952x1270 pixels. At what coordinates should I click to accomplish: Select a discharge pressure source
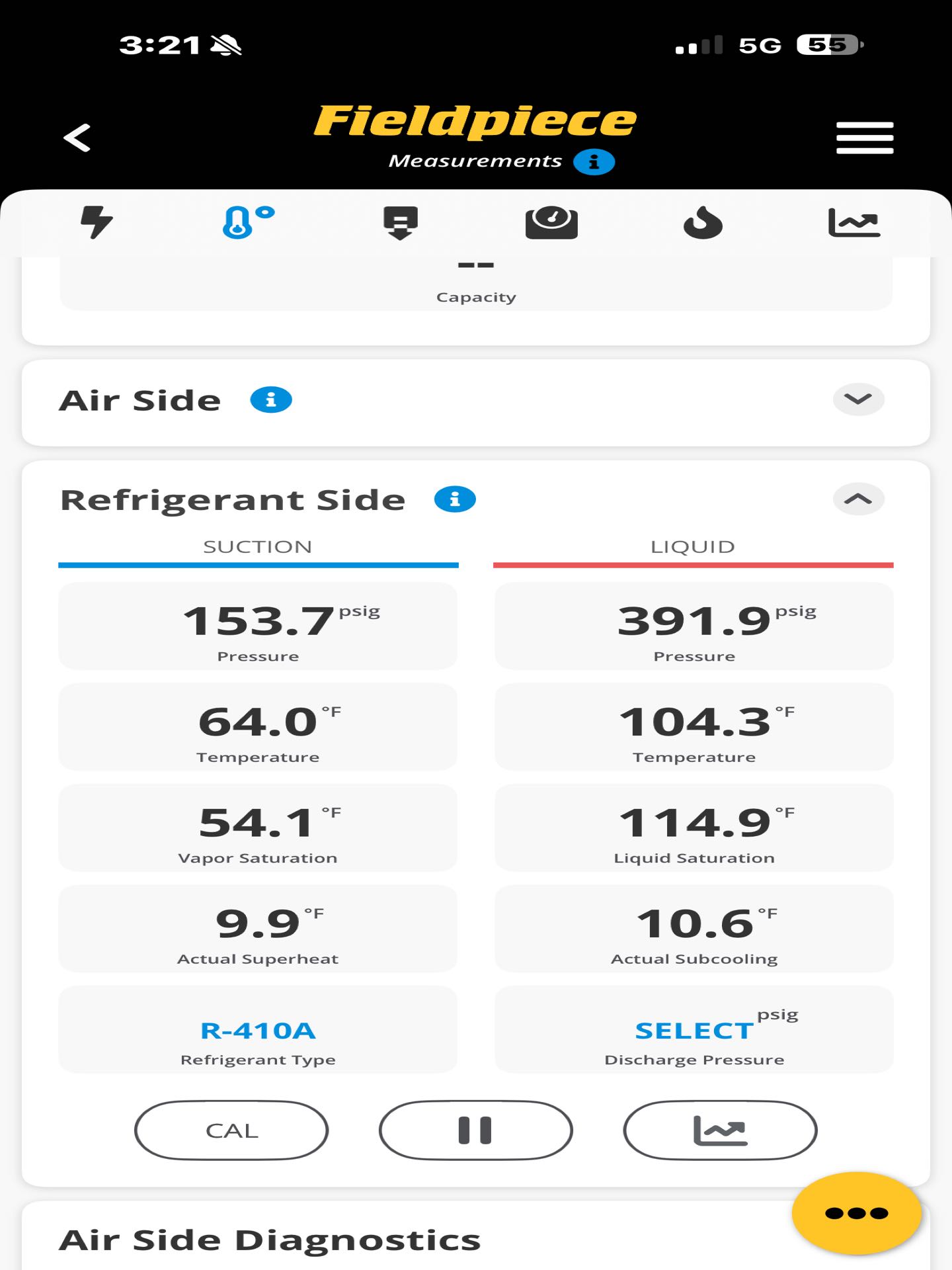pyautogui.click(x=694, y=1029)
